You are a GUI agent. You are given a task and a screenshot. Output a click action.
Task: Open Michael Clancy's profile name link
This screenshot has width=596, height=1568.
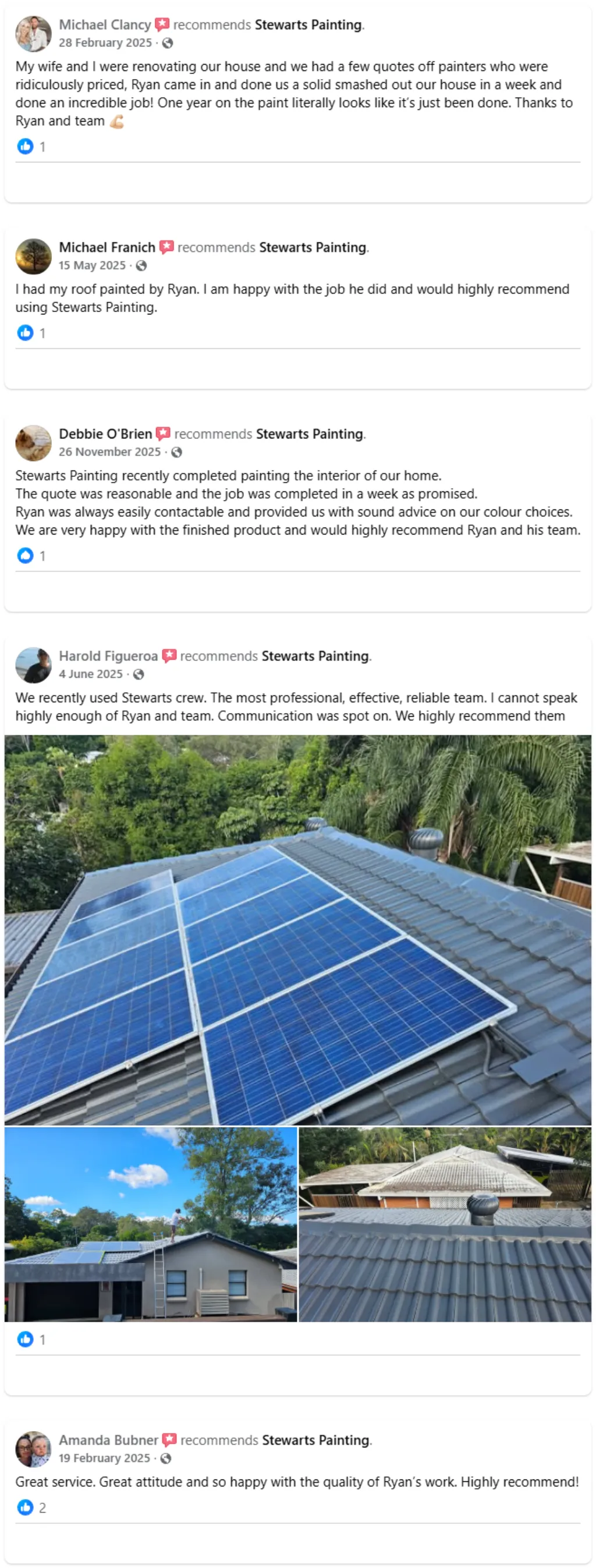[105, 25]
